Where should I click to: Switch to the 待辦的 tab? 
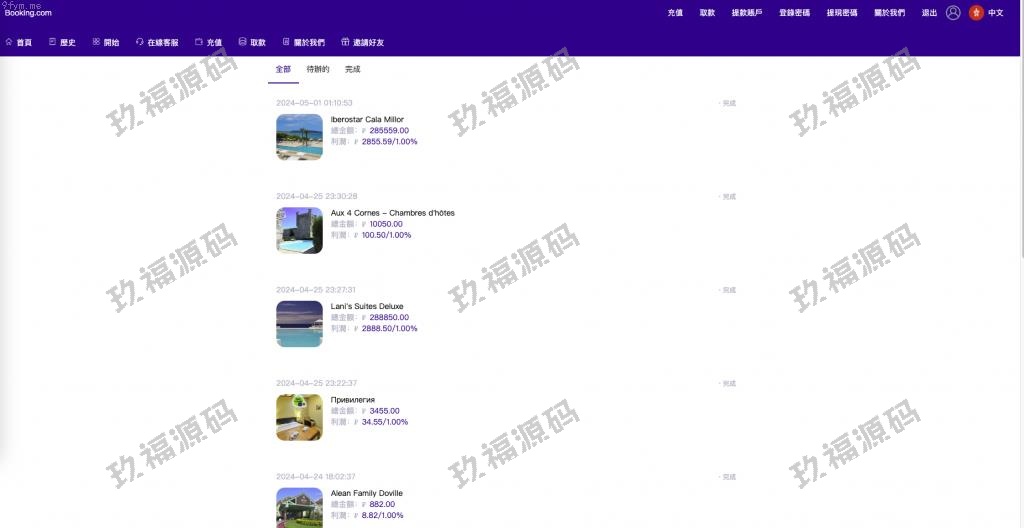coord(317,69)
